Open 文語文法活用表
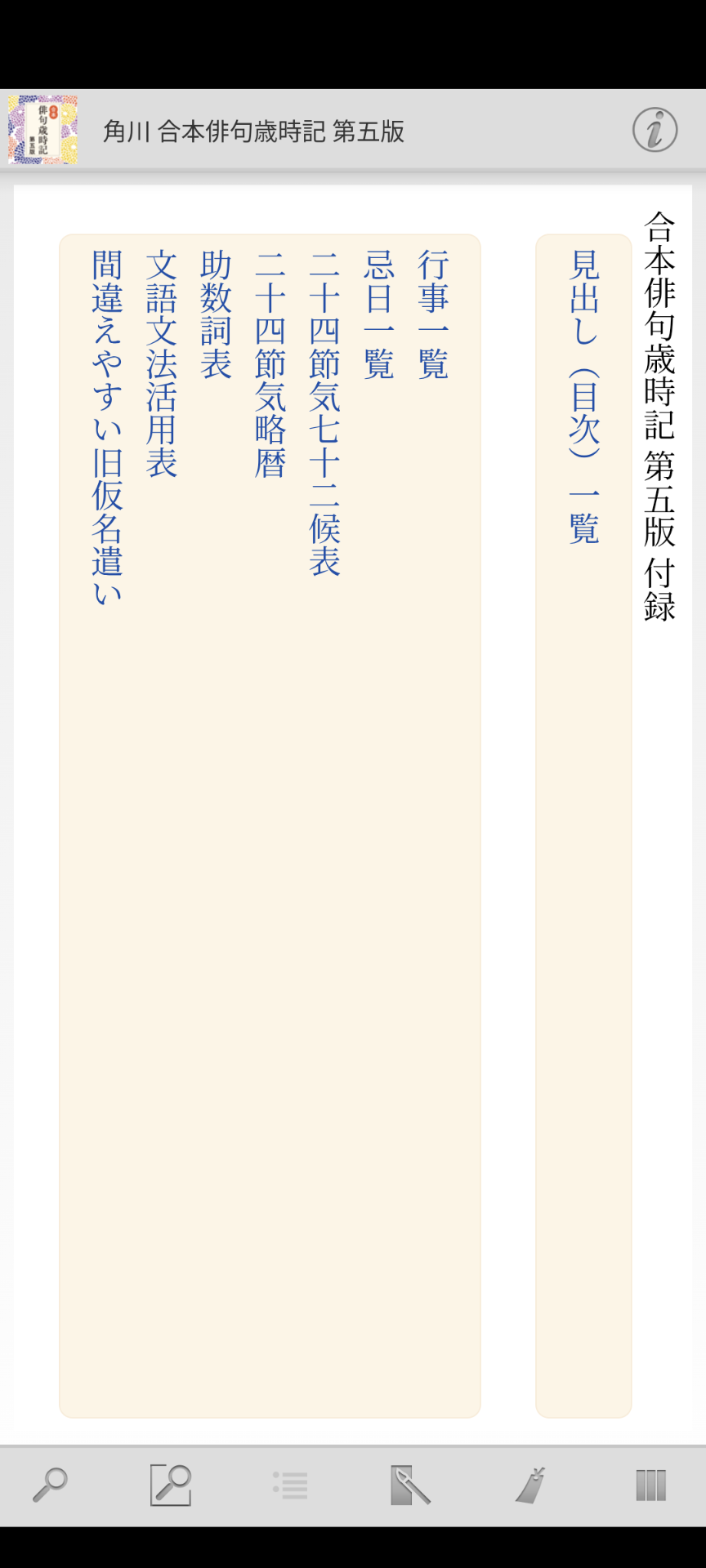Viewport: 706px width, 1568px height. click(x=162, y=364)
